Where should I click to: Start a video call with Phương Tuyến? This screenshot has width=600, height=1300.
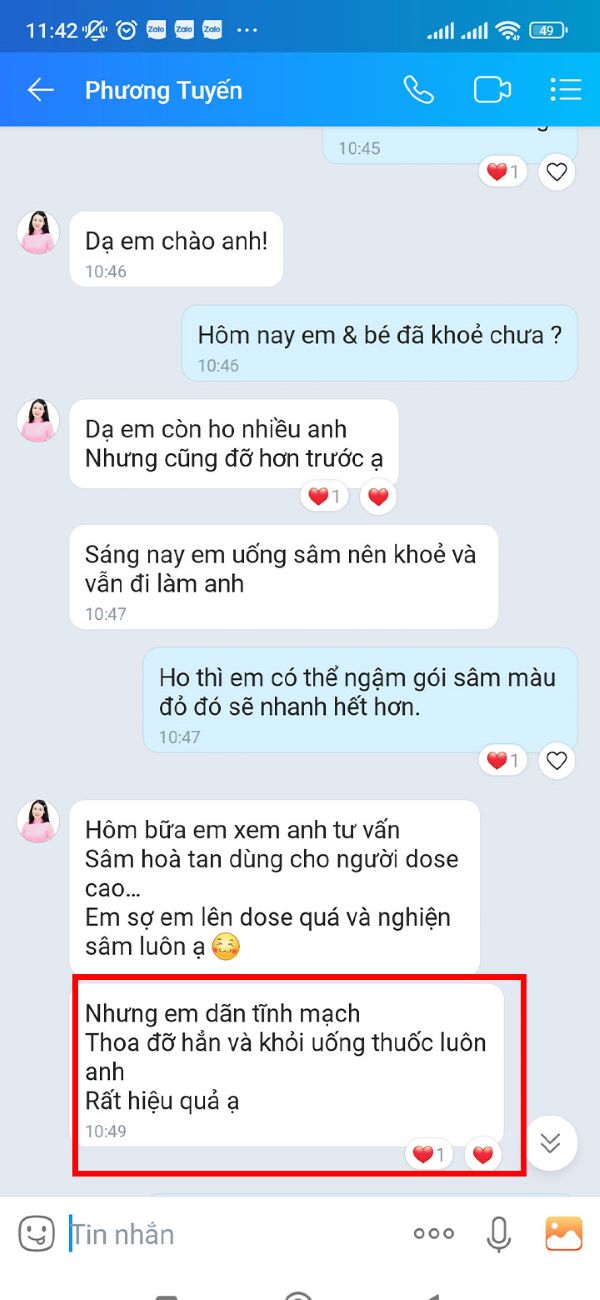pos(492,90)
